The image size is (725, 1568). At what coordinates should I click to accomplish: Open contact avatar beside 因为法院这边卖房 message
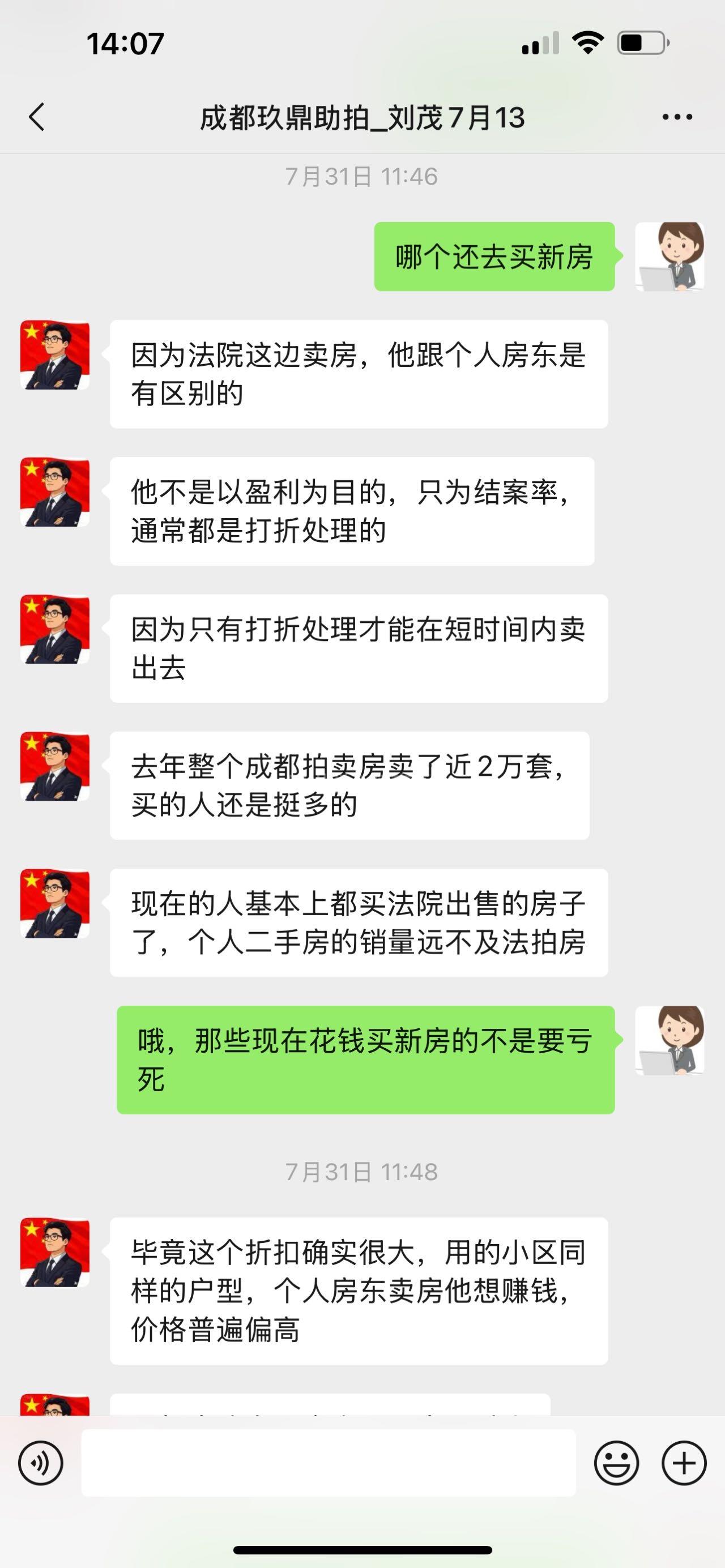pyautogui.click(x=55, y=355)
